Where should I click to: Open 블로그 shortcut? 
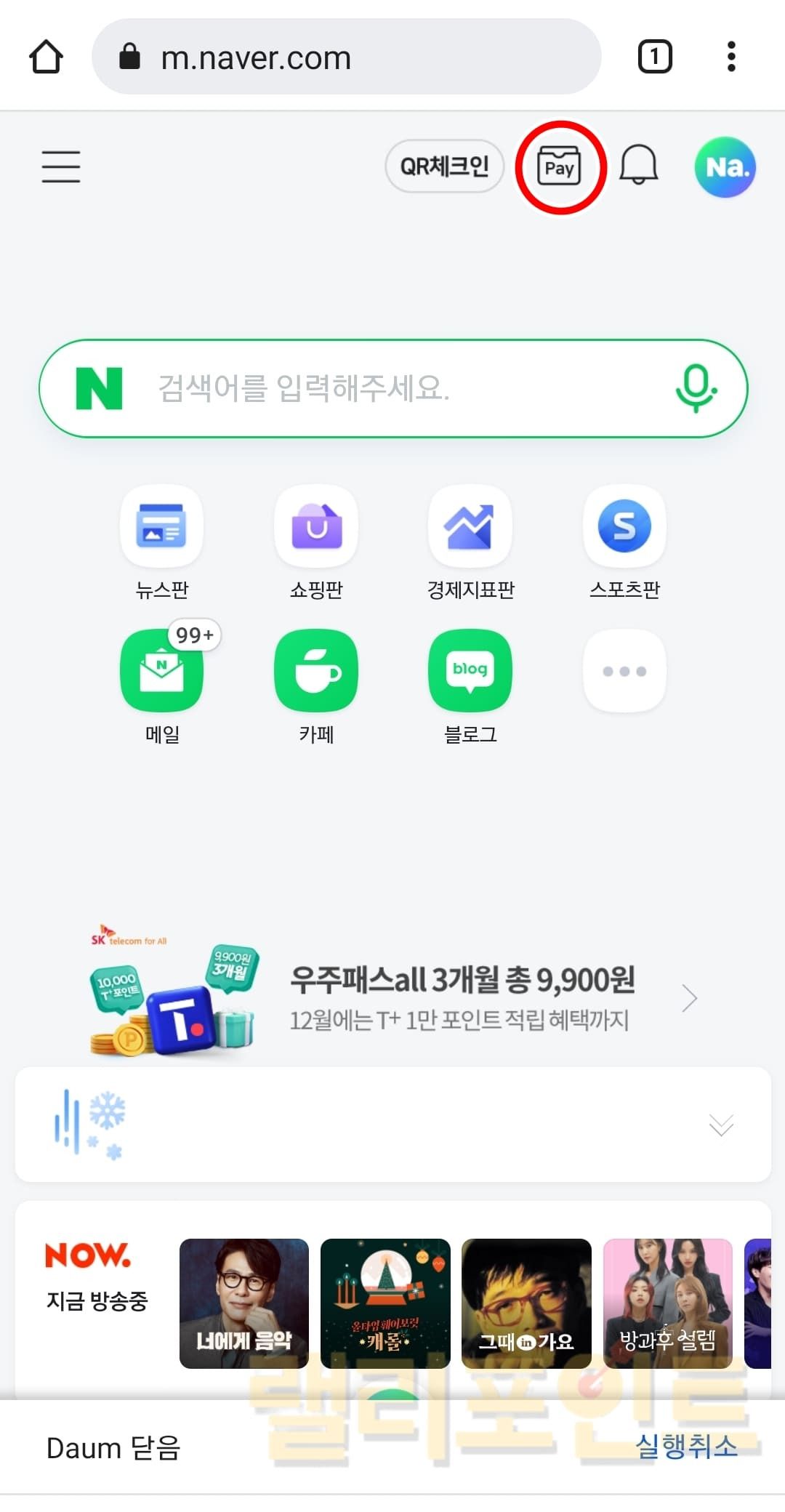click(470, 671)
